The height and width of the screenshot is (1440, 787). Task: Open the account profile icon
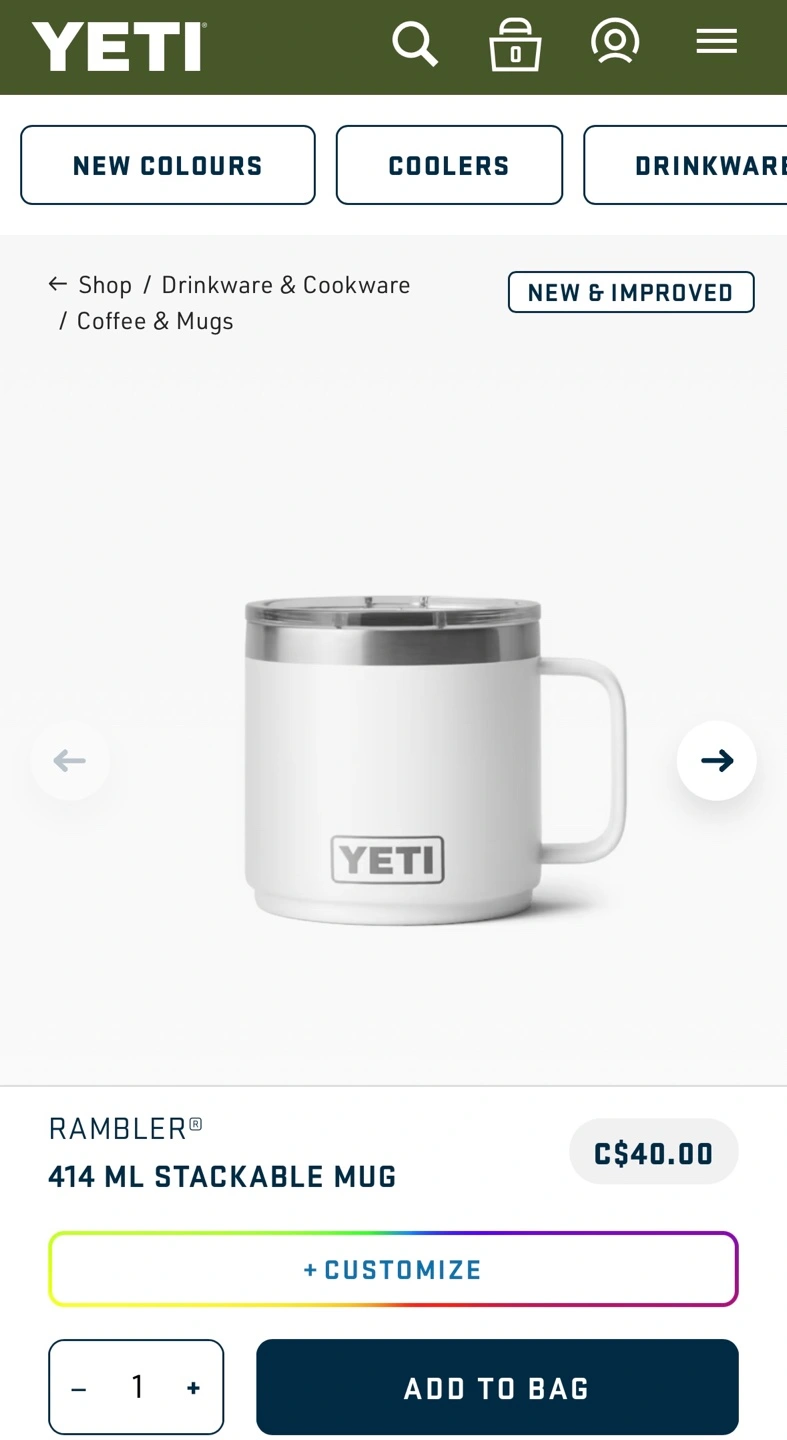[615, 43]
